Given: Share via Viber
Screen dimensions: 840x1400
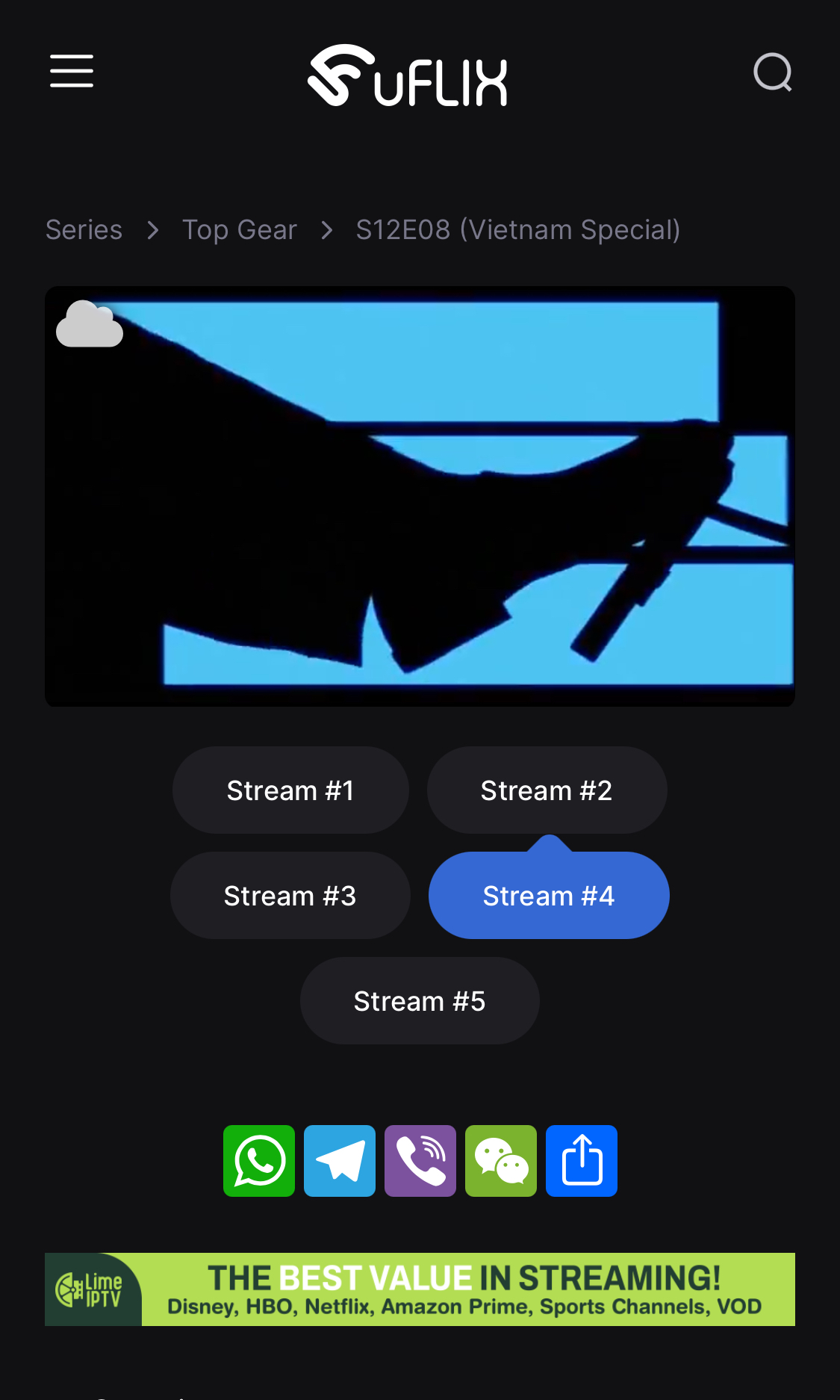Looking at the screenshot, I should [x=420, y=1161].
